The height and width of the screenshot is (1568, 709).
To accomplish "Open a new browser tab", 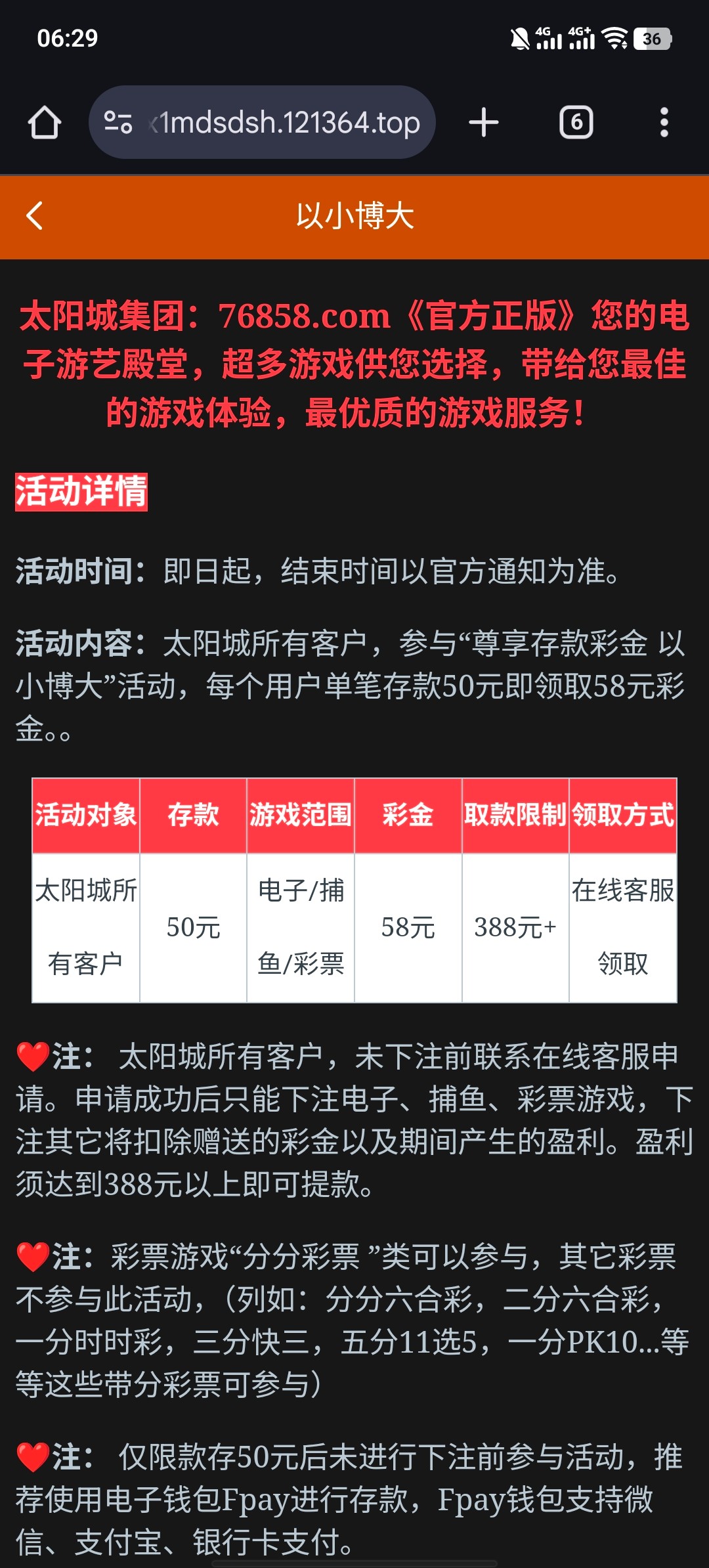I will pos(484,123).
